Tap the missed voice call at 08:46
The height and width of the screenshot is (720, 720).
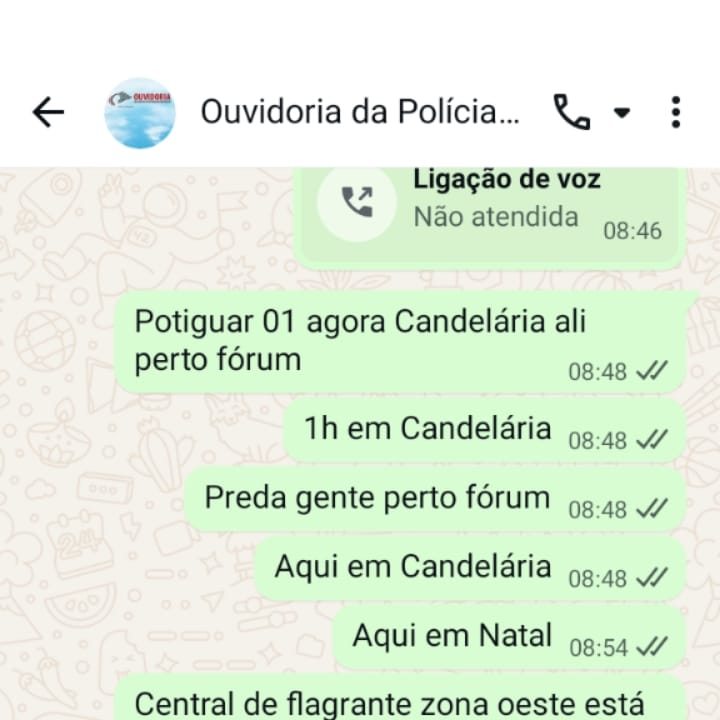pyautogui.click(x=490, y=204)
